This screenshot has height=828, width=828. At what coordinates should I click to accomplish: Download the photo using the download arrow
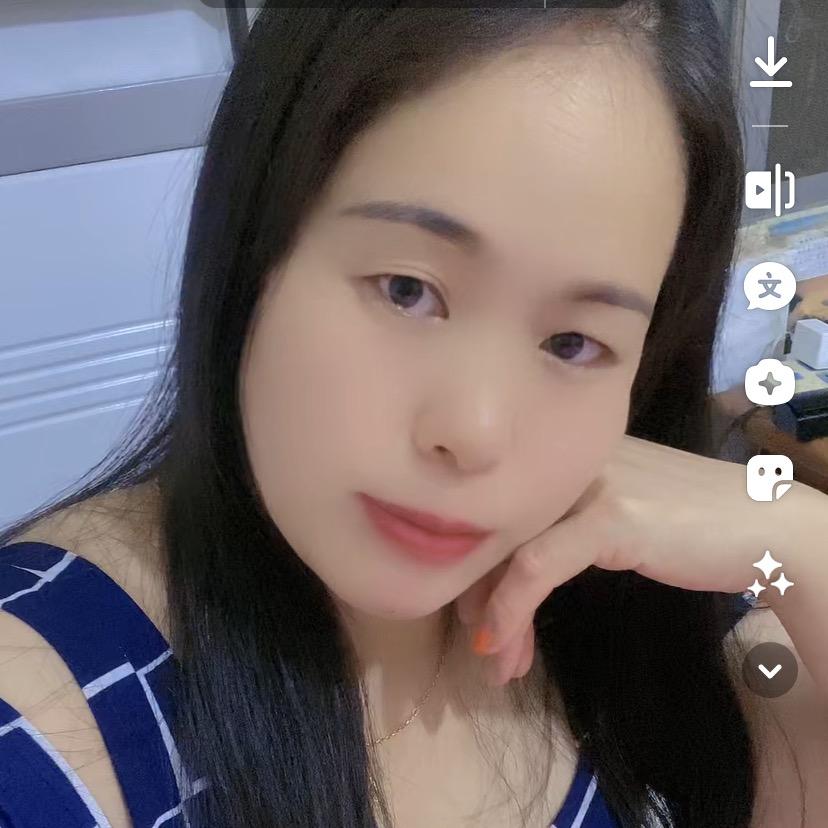click(770, 63)
